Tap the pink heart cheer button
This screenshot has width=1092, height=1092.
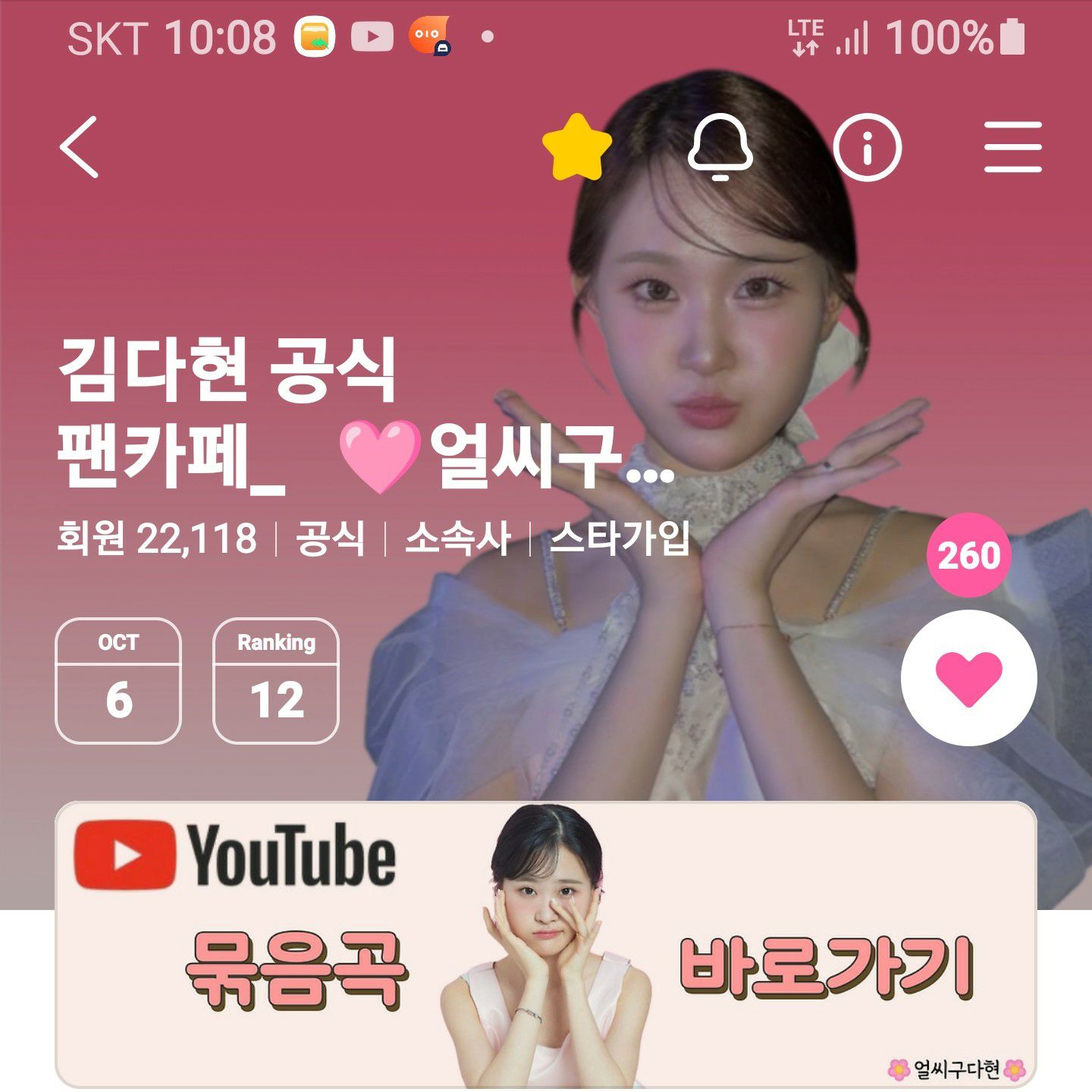click(x=968, y=678)
